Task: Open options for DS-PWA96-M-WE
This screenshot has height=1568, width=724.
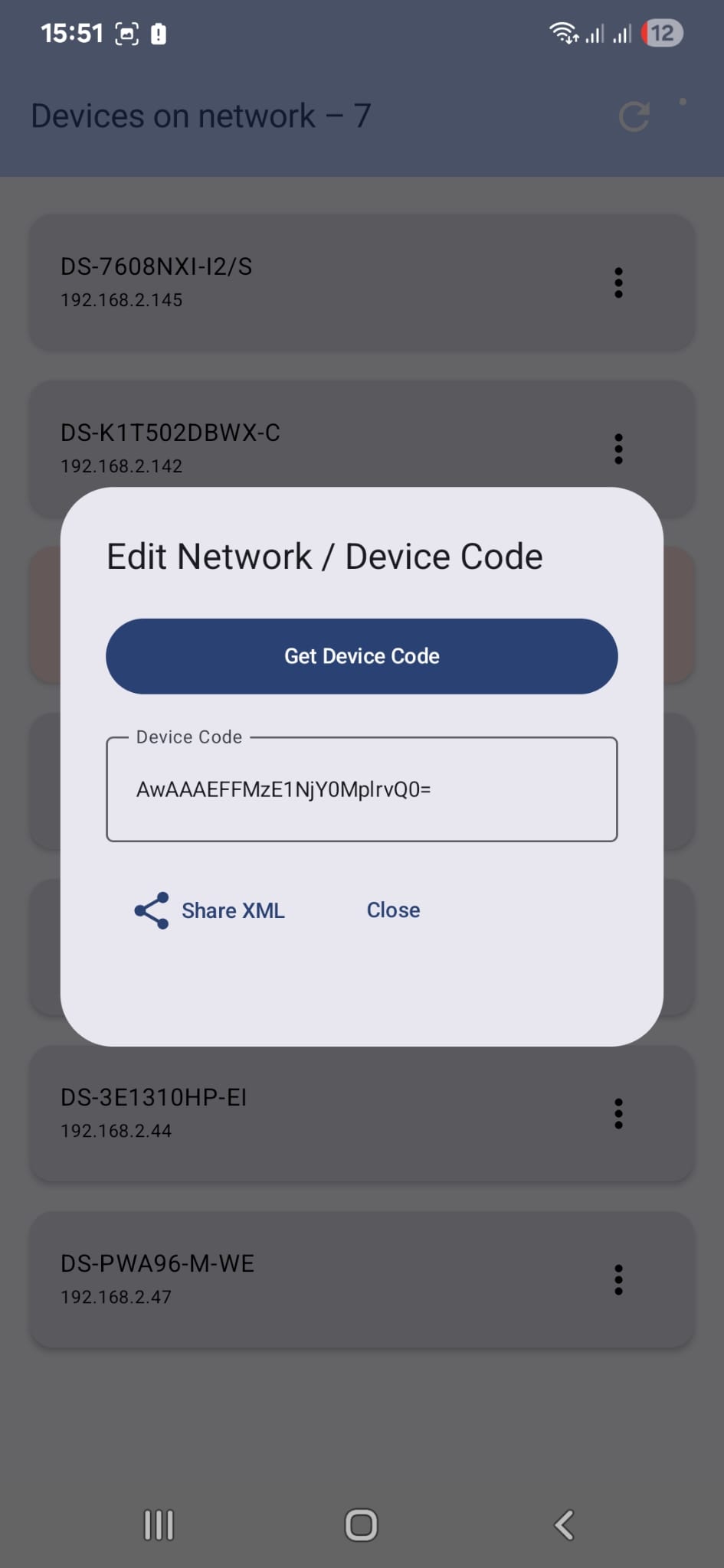Action: click(618, 1279)
